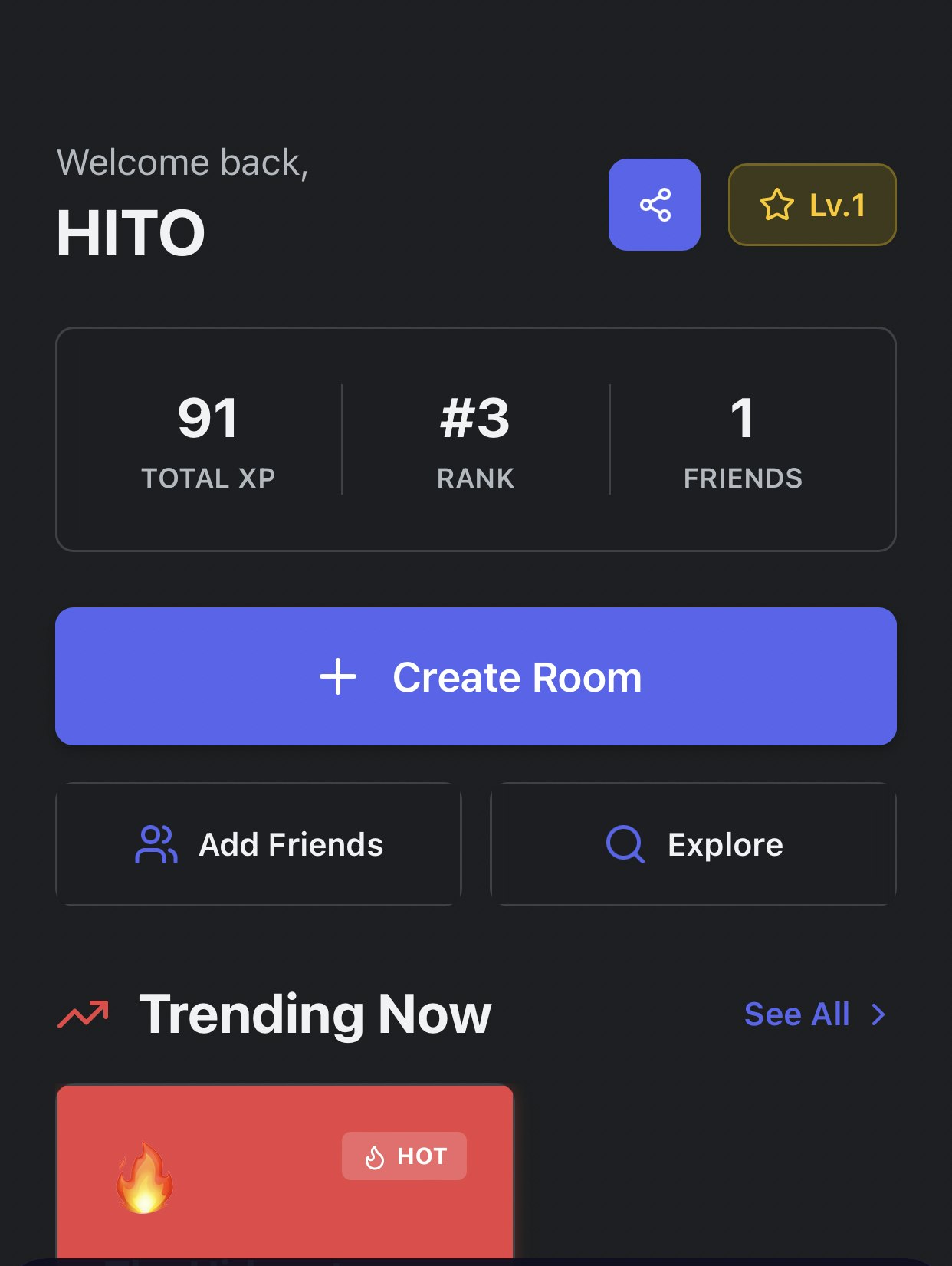Click the star icon in the Lv.1 badge
Screen dimensions: 952x1266
[778, 204]
